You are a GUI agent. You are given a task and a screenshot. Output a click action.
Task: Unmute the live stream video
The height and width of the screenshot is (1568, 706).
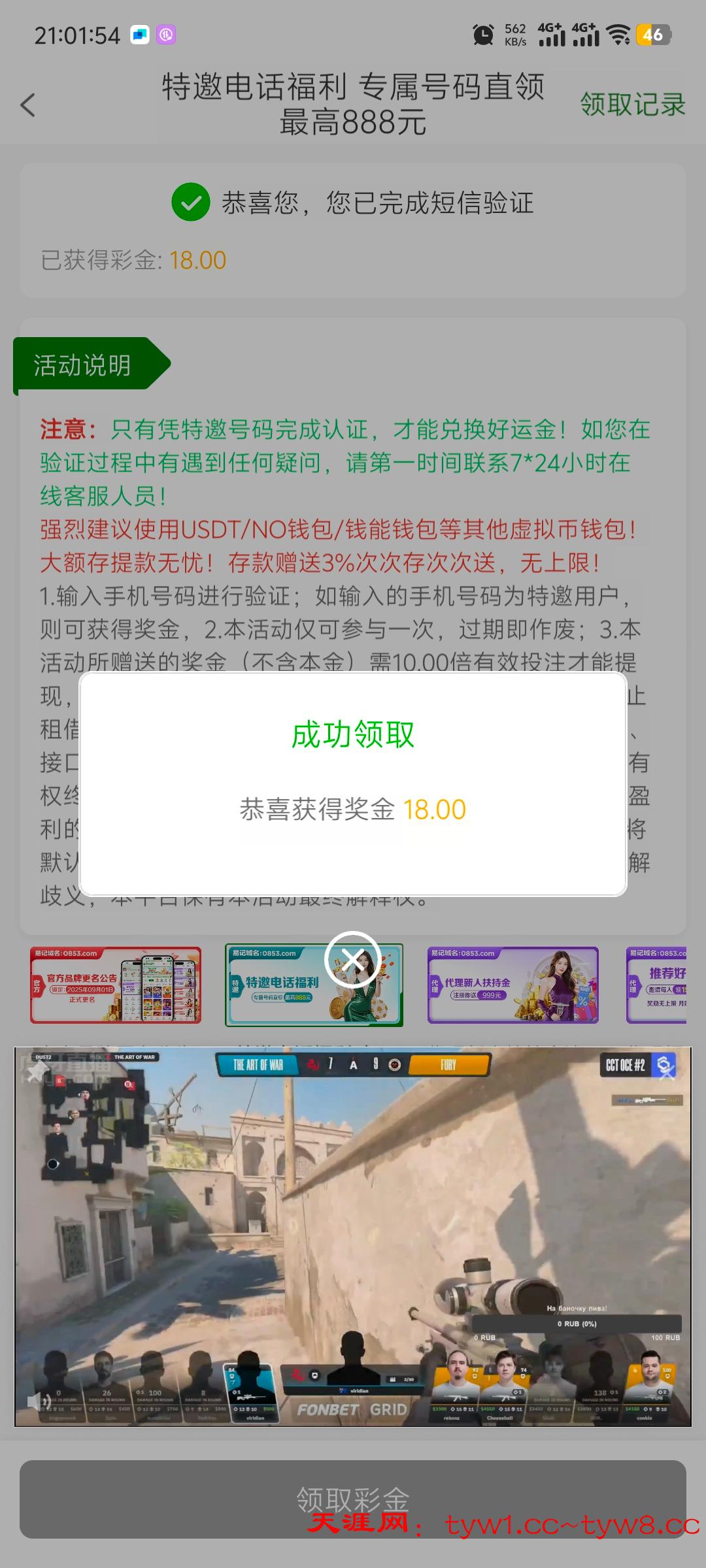(x=38, y=1401)
